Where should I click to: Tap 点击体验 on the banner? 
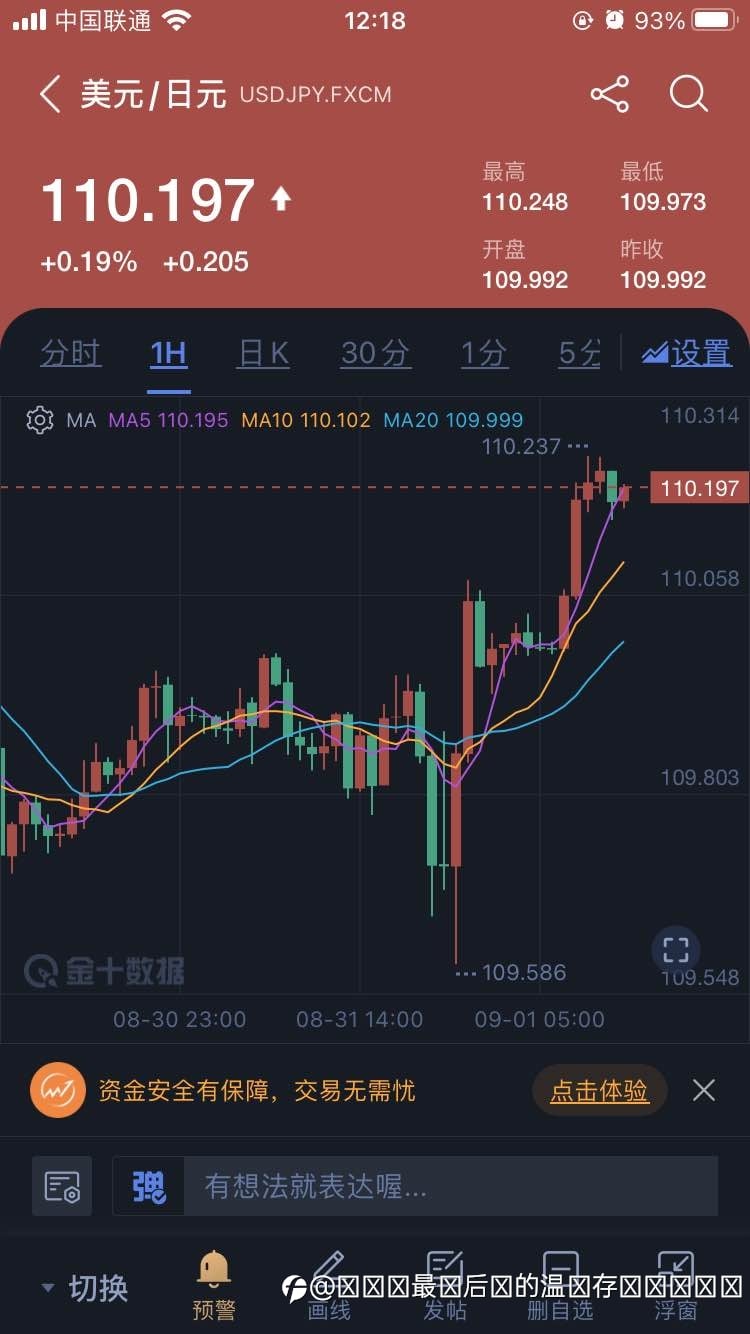pyautogui.click(x=599, y=1090)
